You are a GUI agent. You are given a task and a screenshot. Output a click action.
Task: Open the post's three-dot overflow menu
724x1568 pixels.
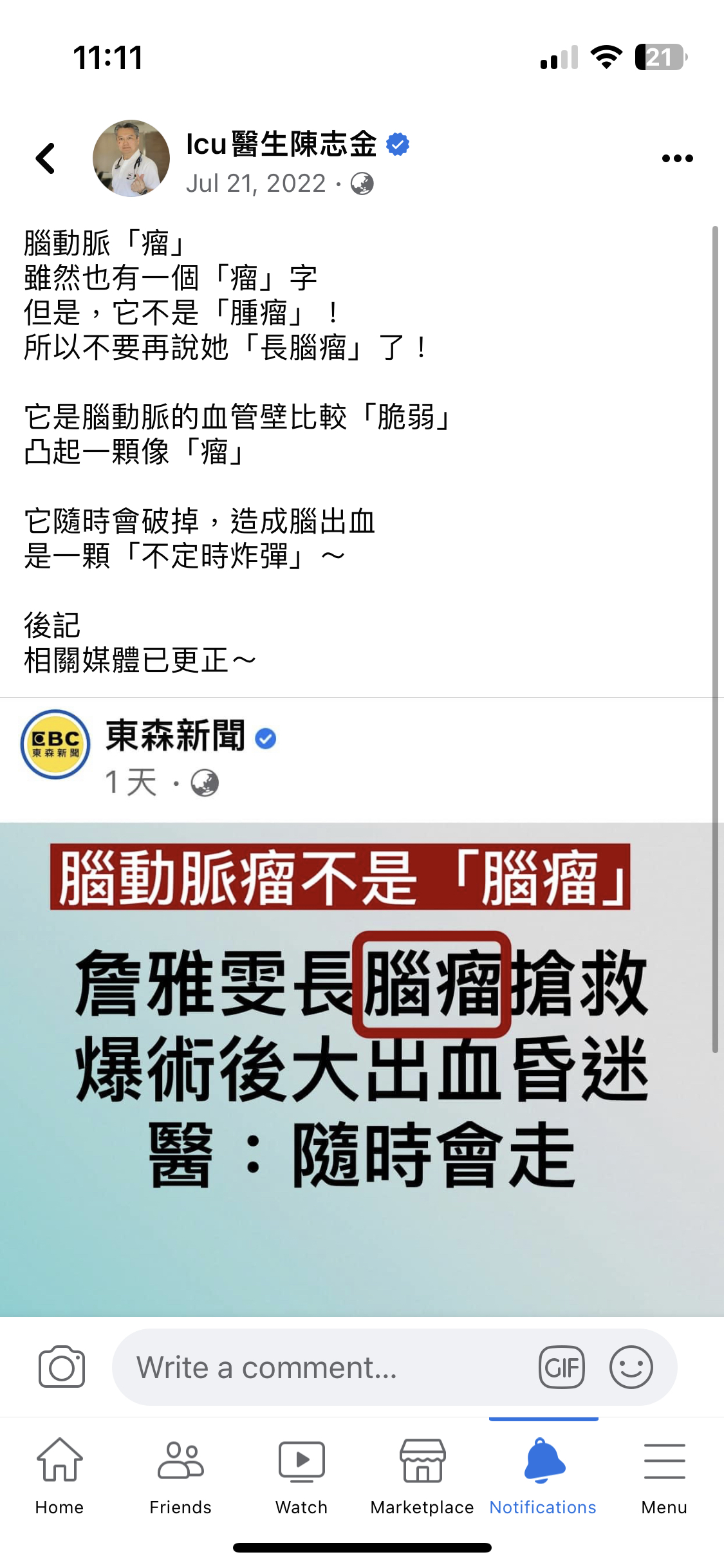point(677,158)
